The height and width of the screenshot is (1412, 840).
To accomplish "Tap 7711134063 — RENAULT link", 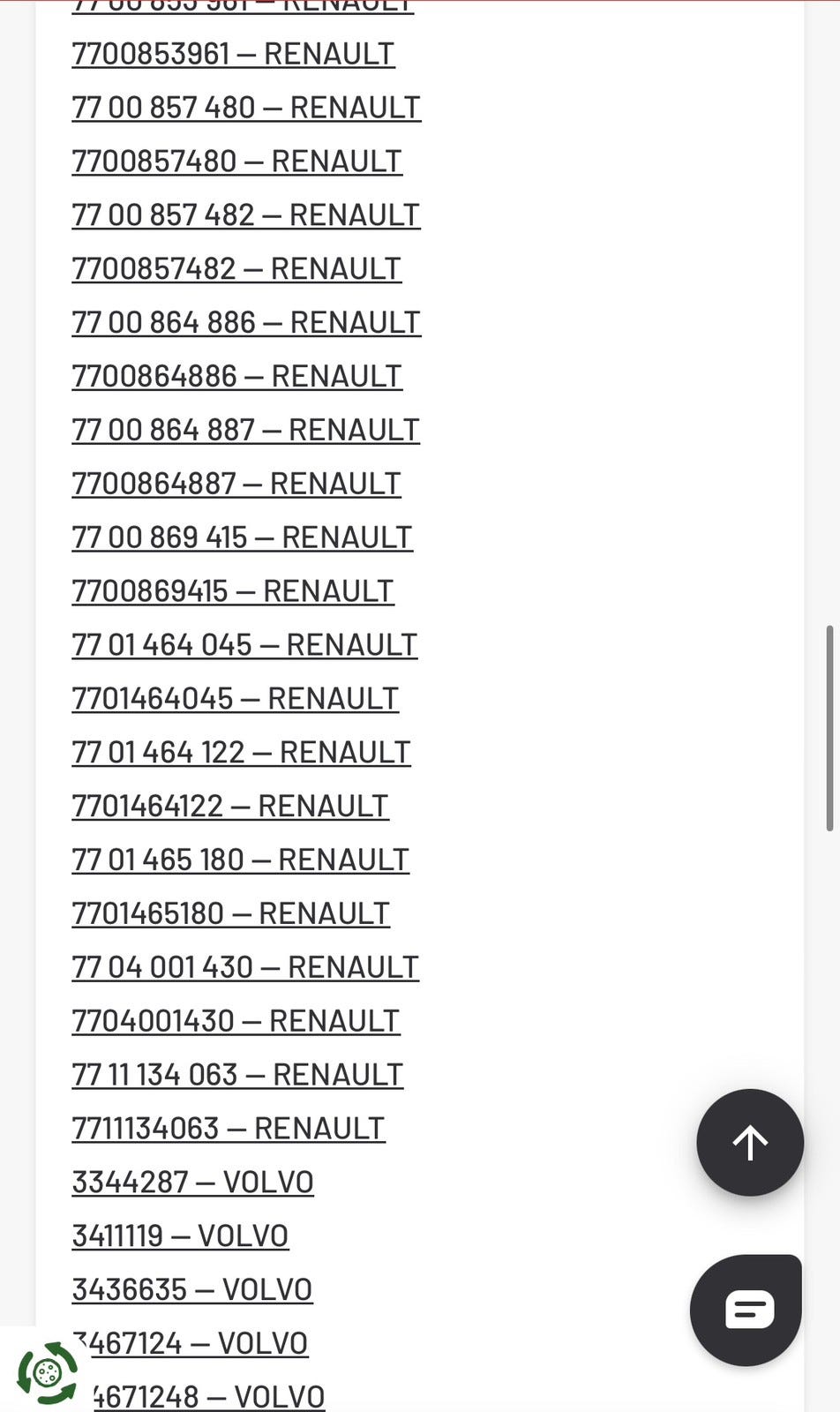I will coord(228,1129).
